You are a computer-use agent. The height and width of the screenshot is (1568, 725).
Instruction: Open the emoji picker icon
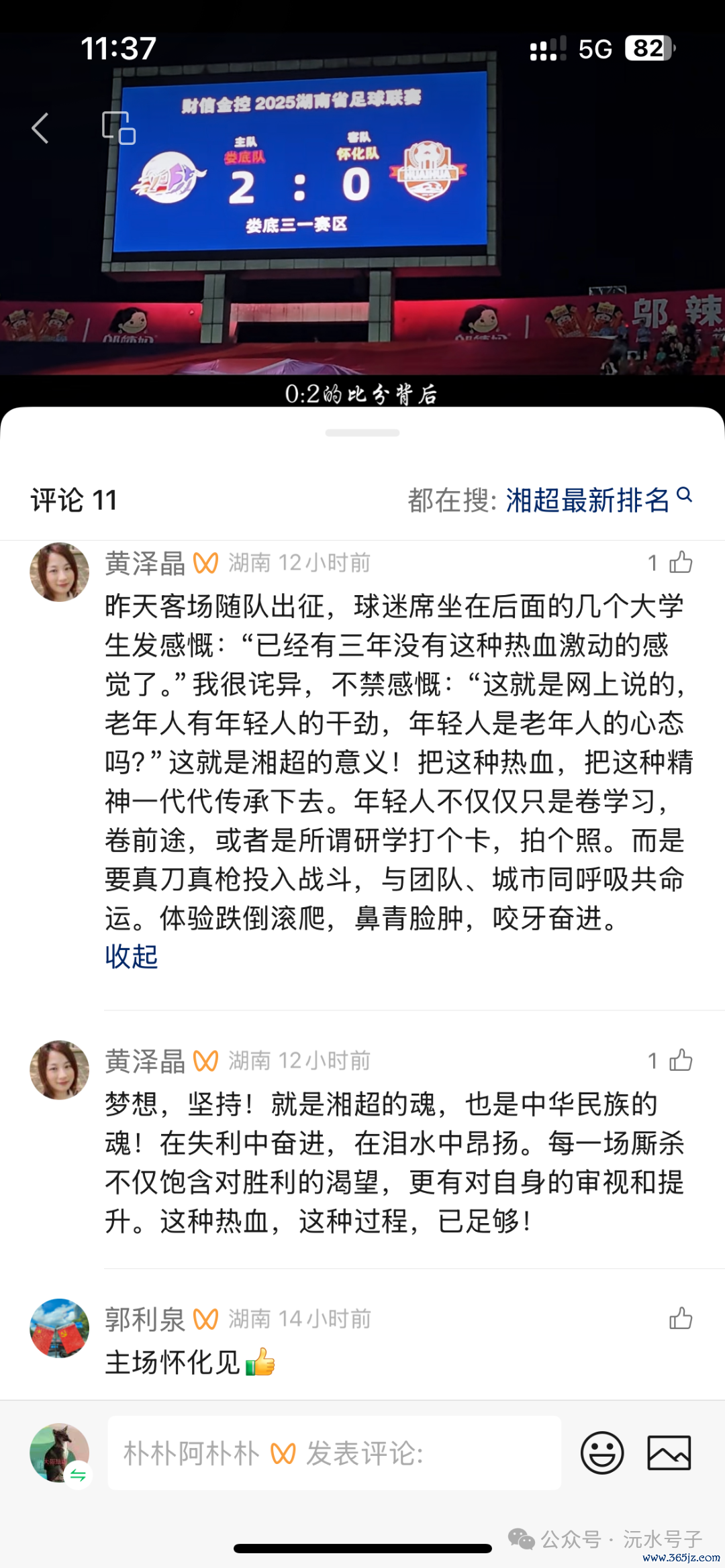click(x=601, y=1453)
